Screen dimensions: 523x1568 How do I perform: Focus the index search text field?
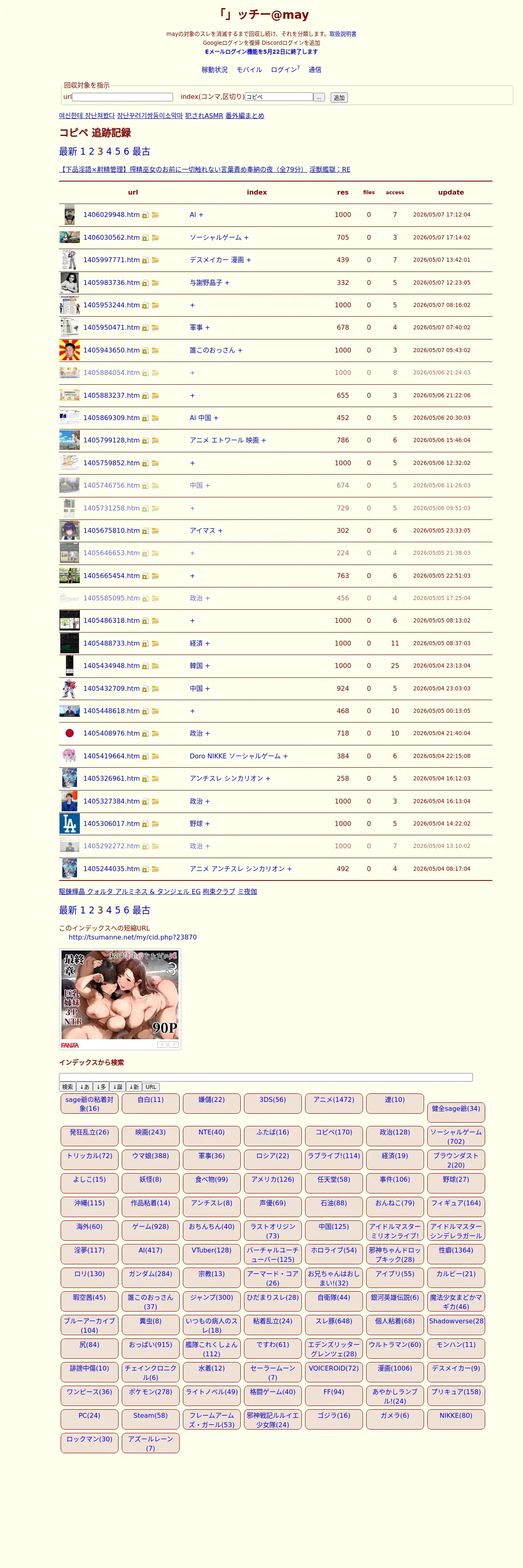266,1077
